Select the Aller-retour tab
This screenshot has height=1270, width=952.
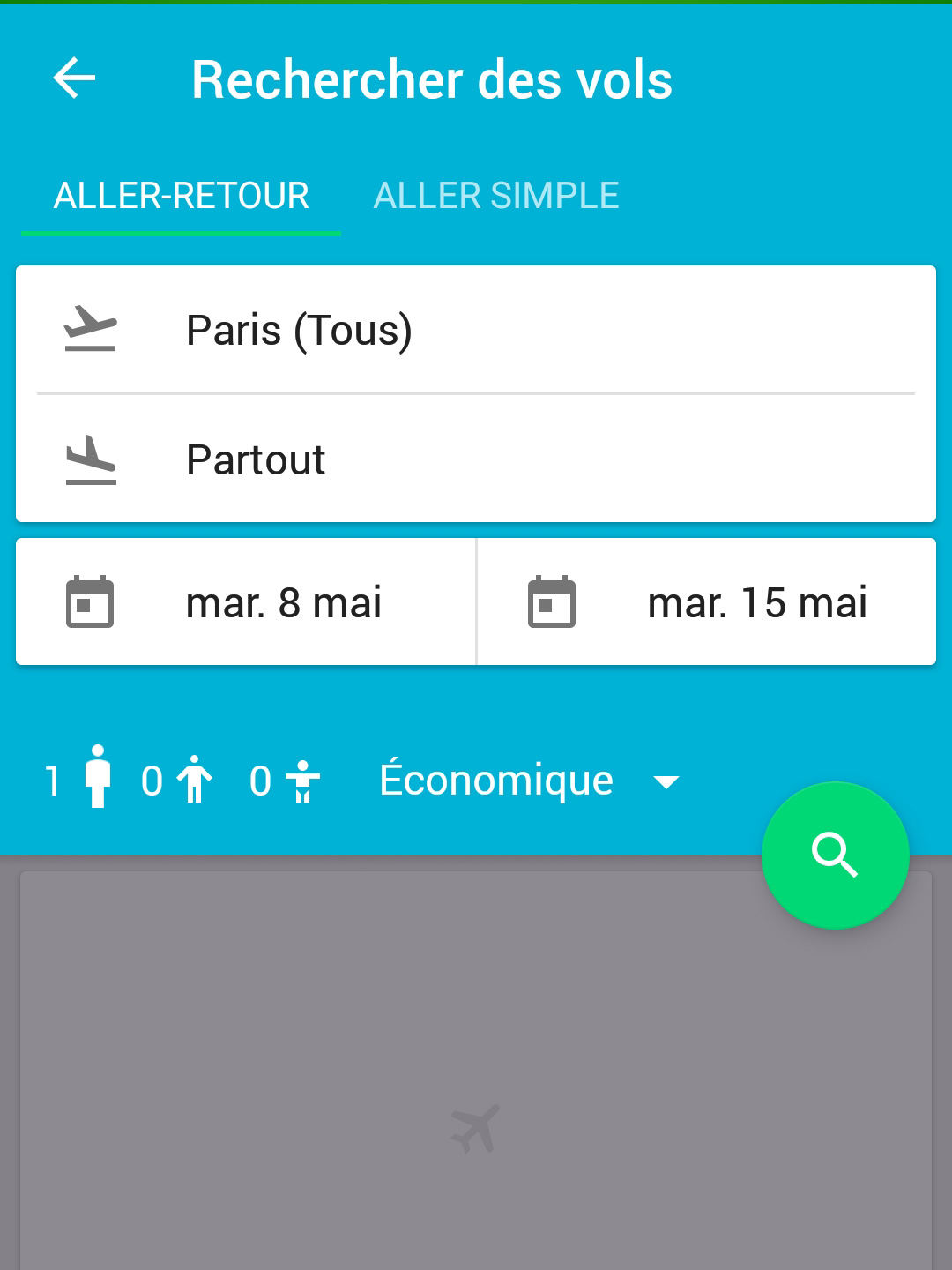[x=182, y=196]
